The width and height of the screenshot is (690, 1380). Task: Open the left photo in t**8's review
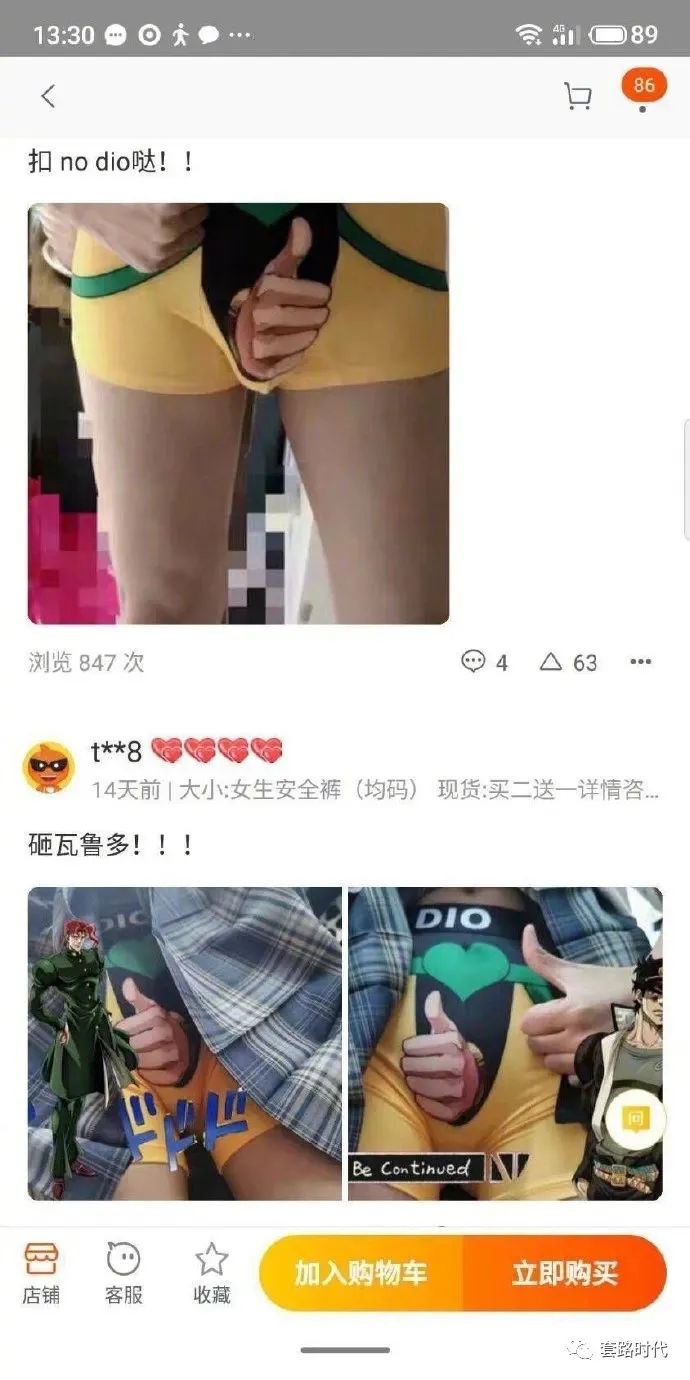[x=185, y=1043]
